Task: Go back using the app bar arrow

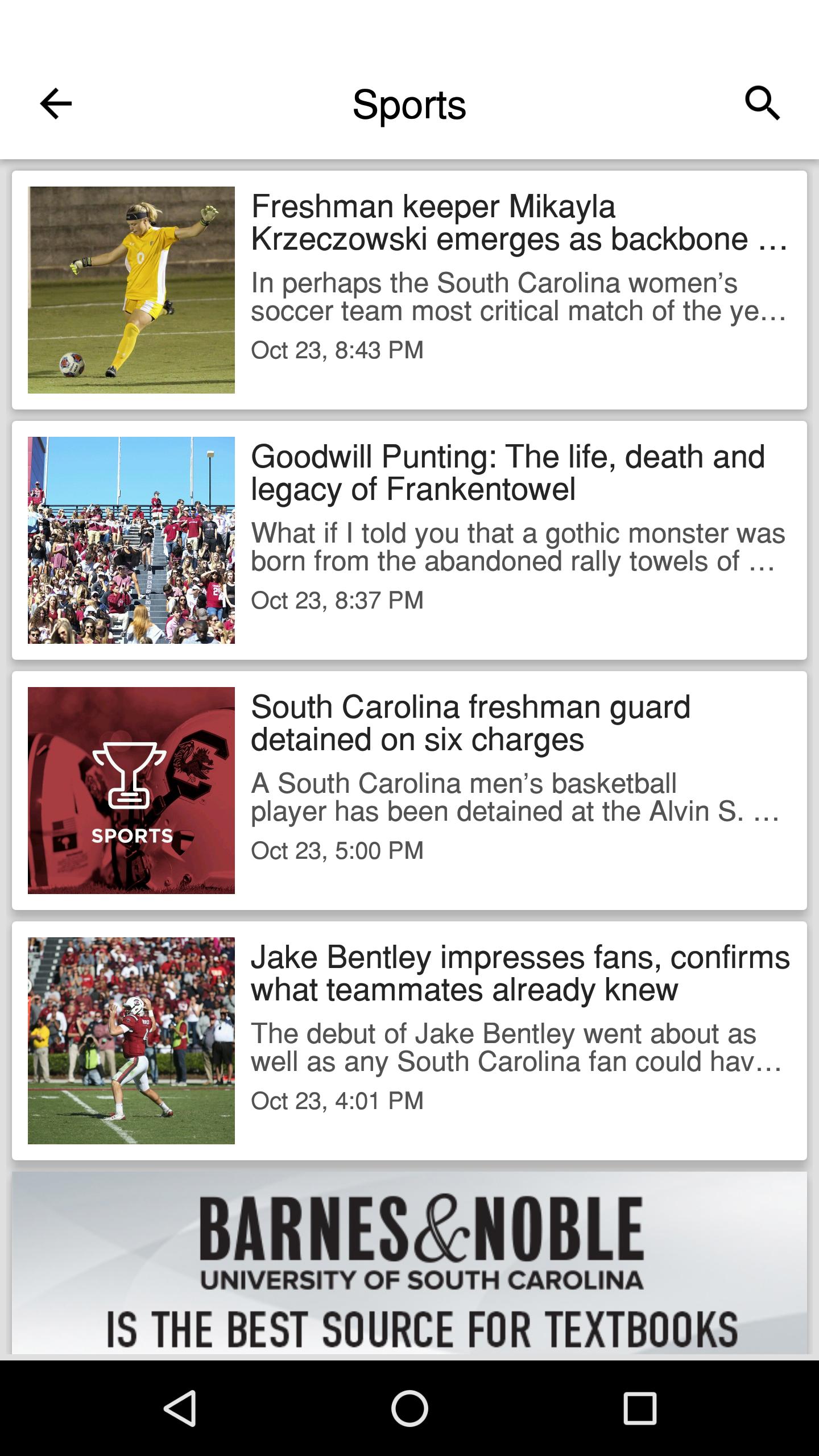Action: click(56, 104)
